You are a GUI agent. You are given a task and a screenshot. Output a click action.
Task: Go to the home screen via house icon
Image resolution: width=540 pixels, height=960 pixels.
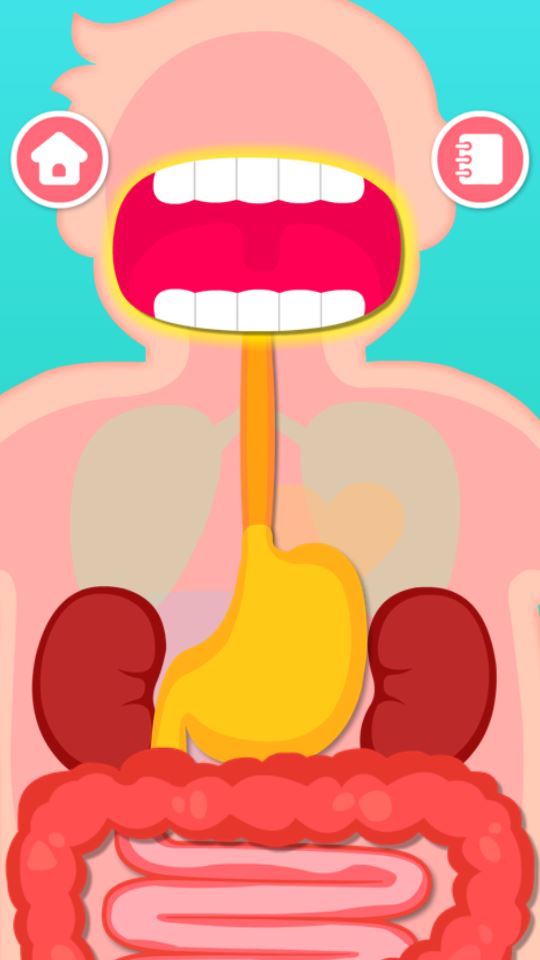(x=59, y=160)
